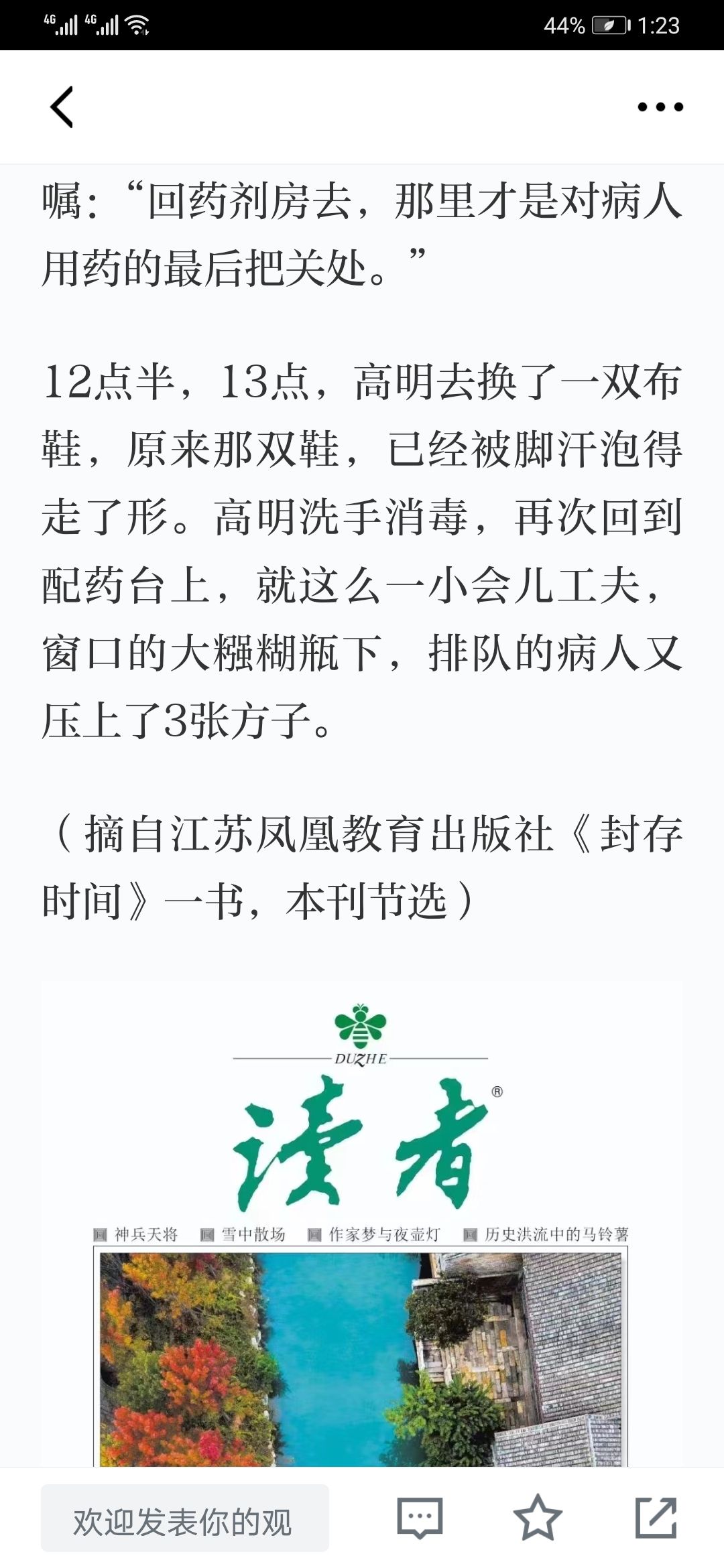Bookmark this article with the star icon

[x=538, y=1518]
